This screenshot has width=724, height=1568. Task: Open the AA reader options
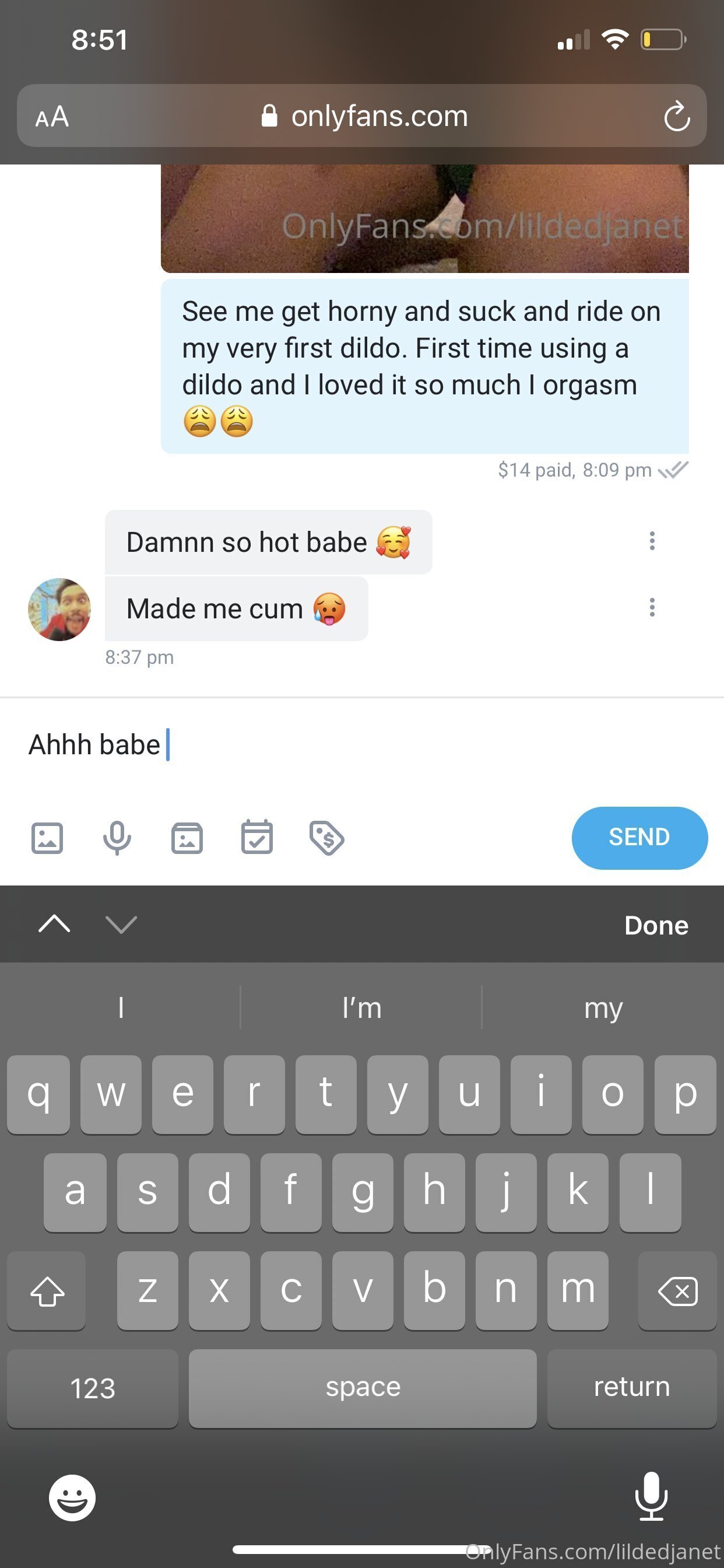(52, 116)
